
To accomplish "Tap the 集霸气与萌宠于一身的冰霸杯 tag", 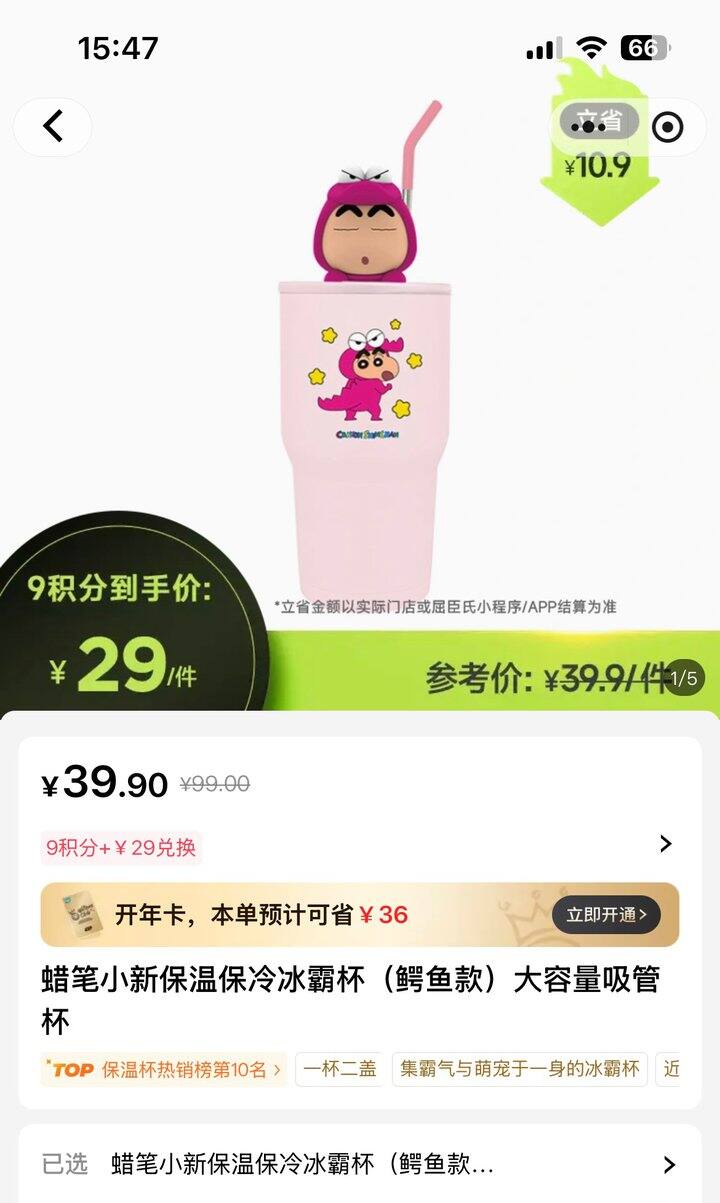I will 520,1069.
